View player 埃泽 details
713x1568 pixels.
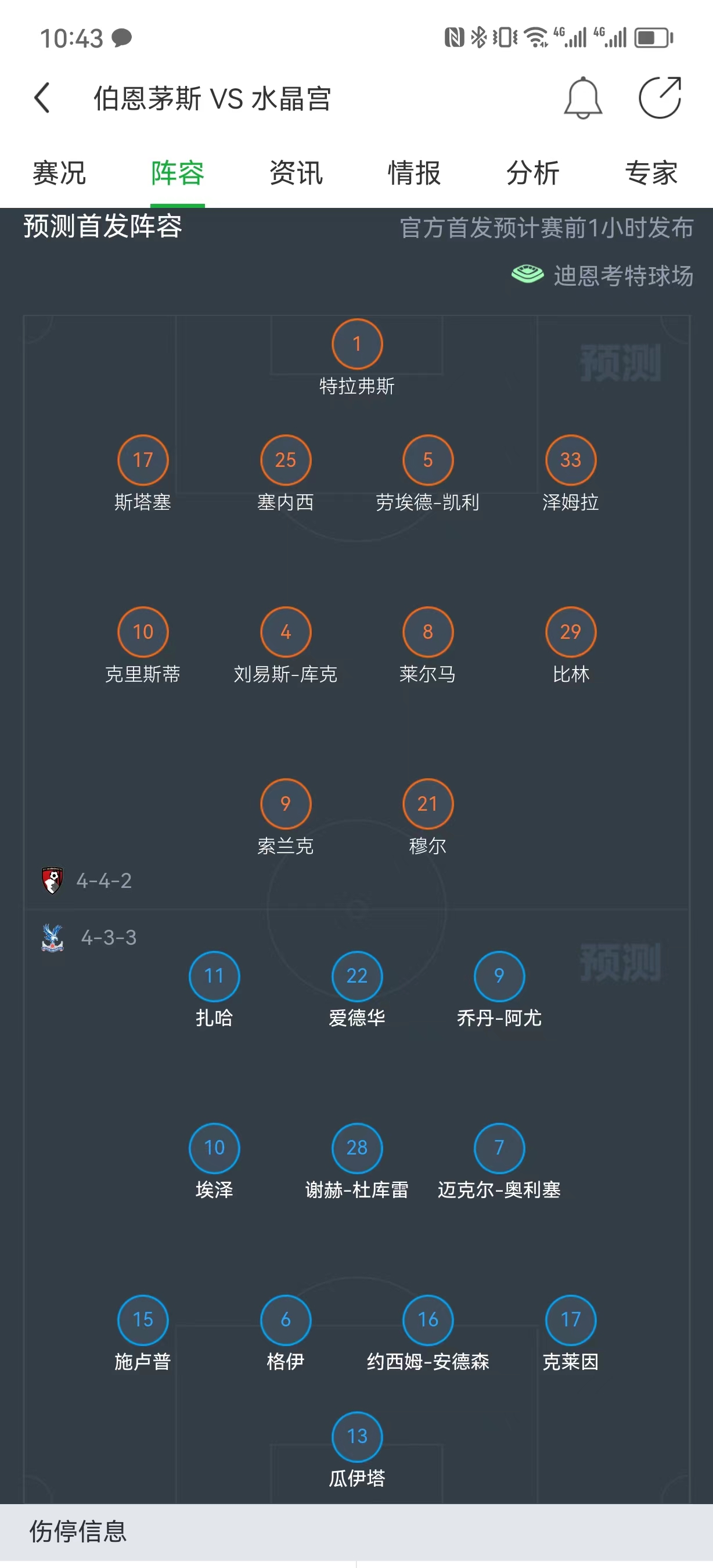click(x=214, y=1148)
